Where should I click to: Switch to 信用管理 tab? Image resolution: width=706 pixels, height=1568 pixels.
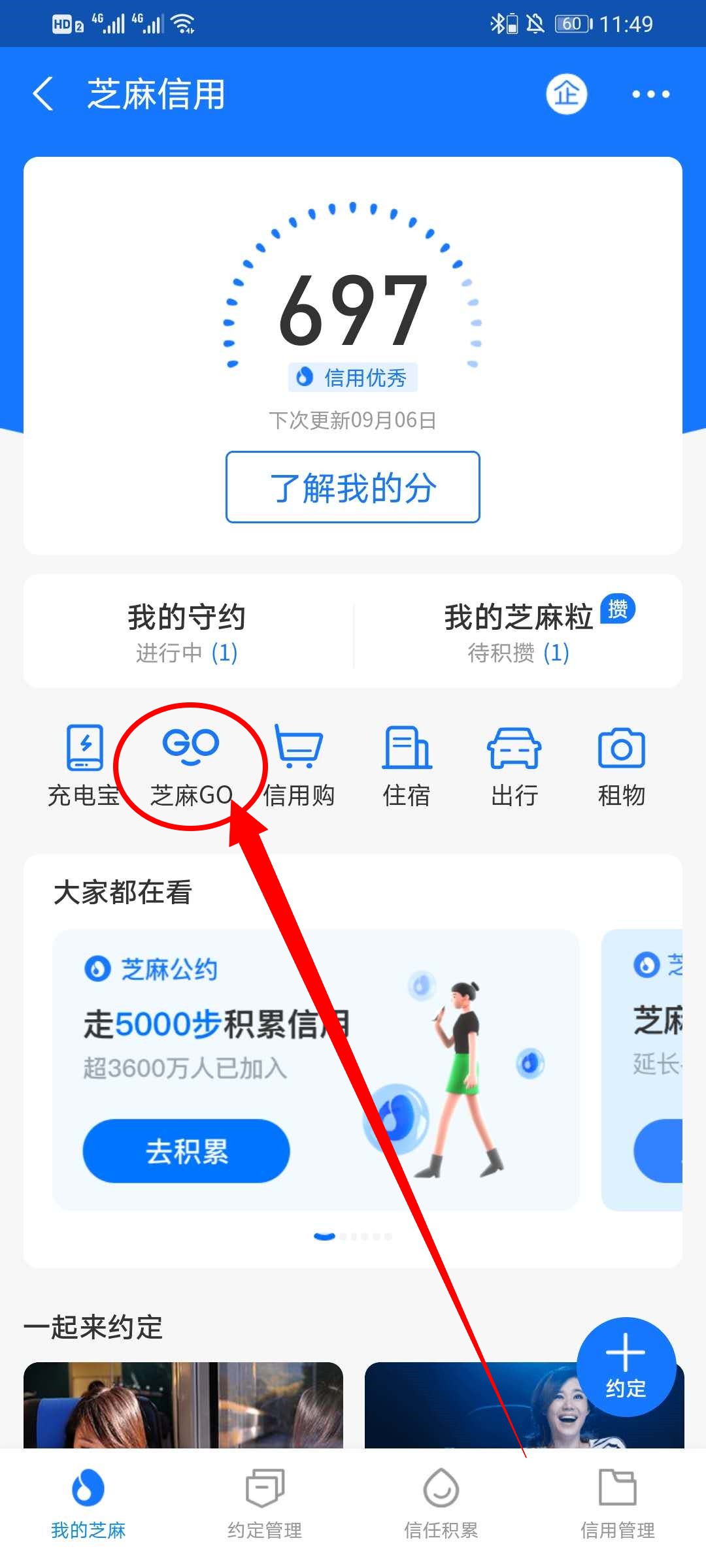(618, 1504)
